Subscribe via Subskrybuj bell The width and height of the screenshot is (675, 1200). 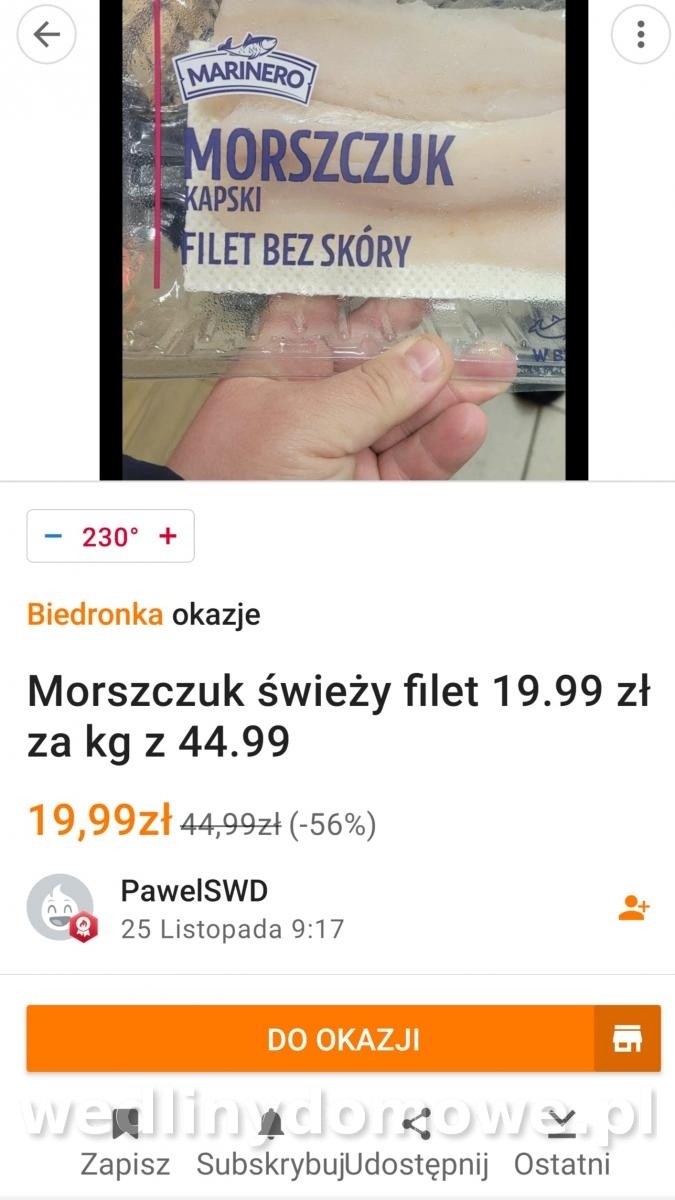(x=270, y=1143)
